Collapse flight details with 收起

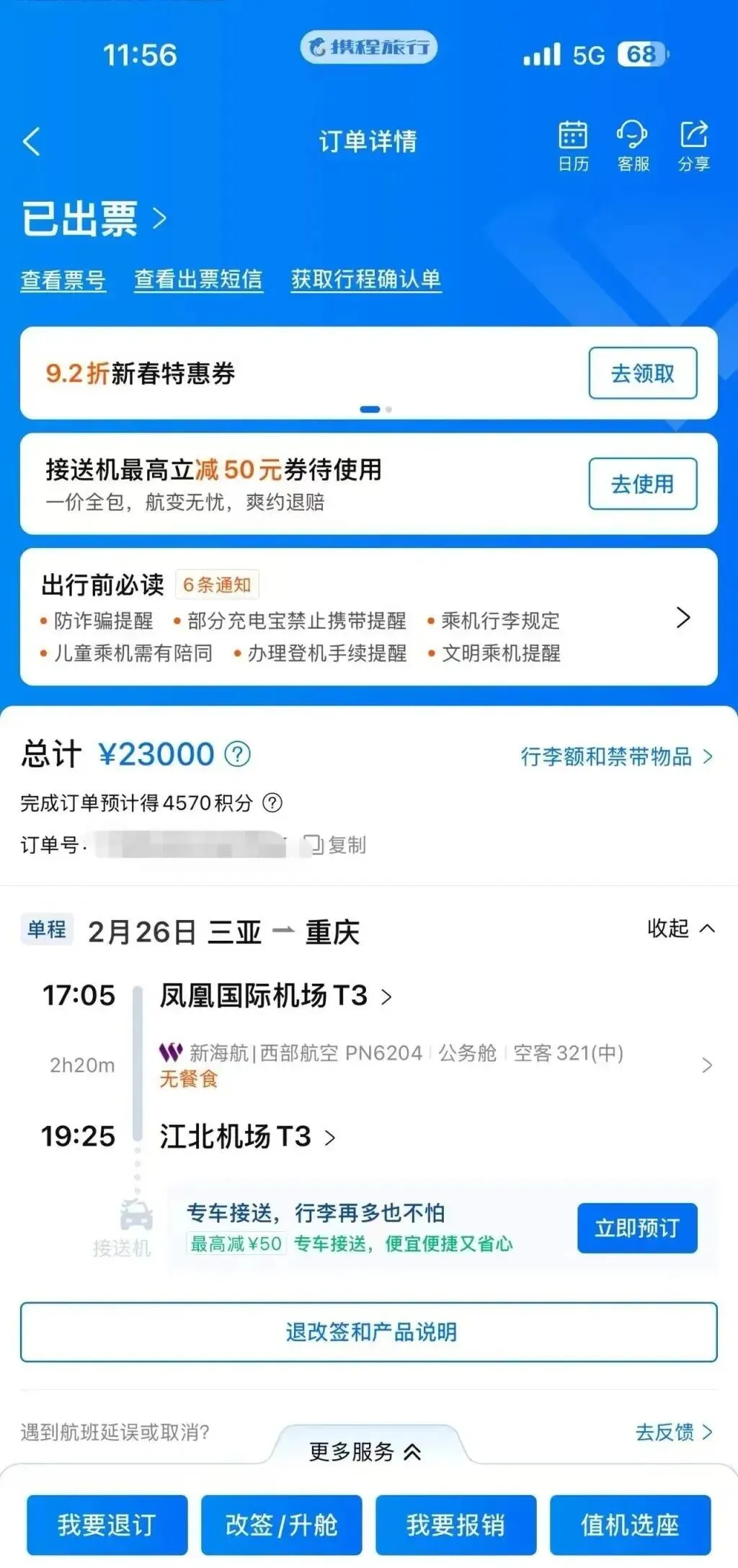click(680, 928)
